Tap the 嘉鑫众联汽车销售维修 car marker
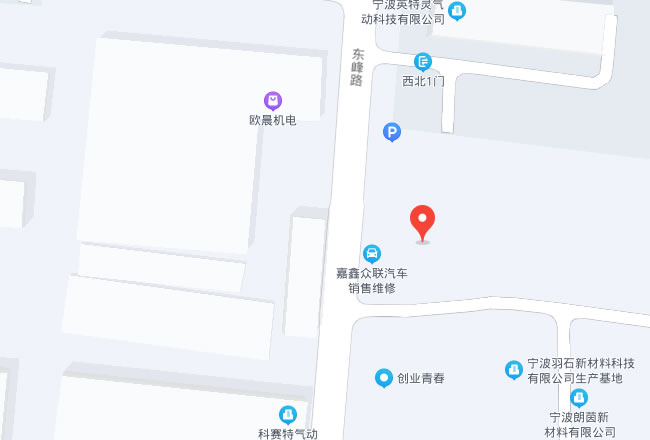 pos(371,254)
